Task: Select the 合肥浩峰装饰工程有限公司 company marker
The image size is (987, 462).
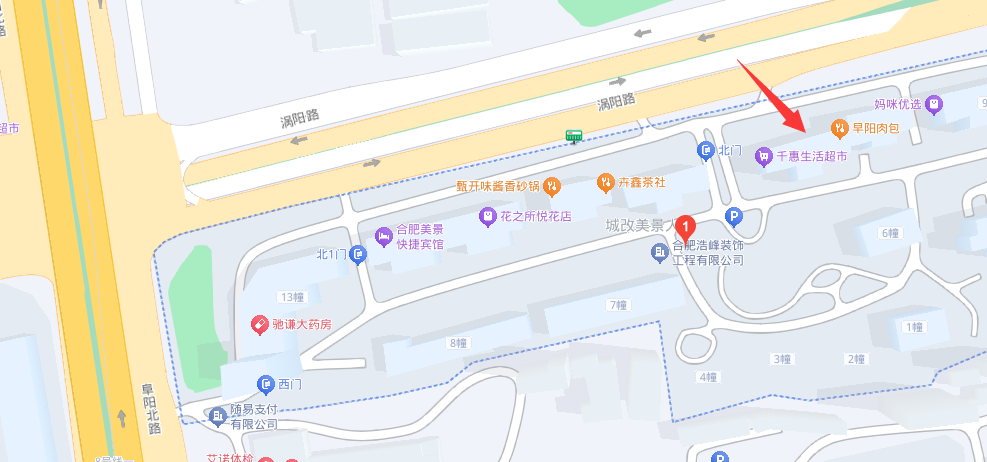Action: 660,252
